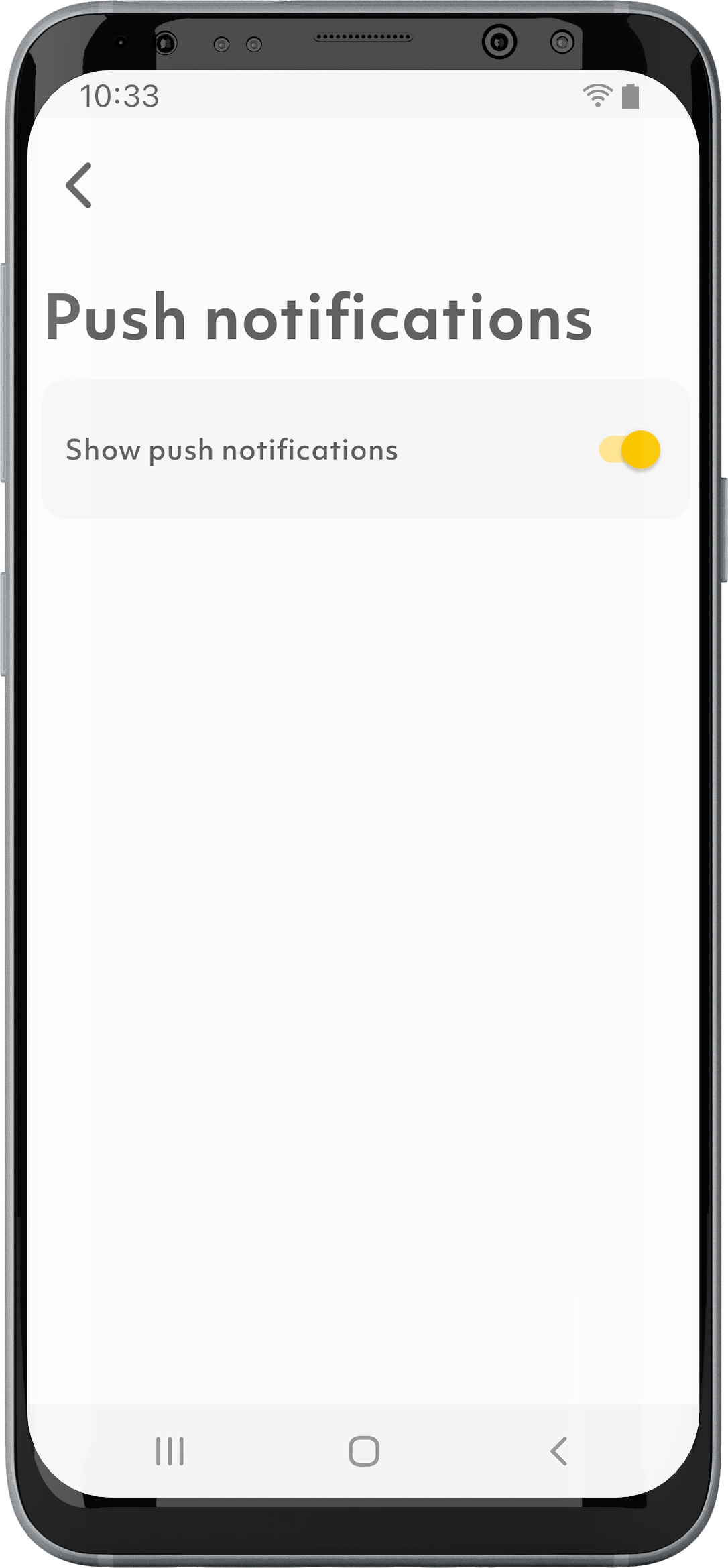Go back using the top-left arrow
The image size is (728, 1568).
pos(78,185)
